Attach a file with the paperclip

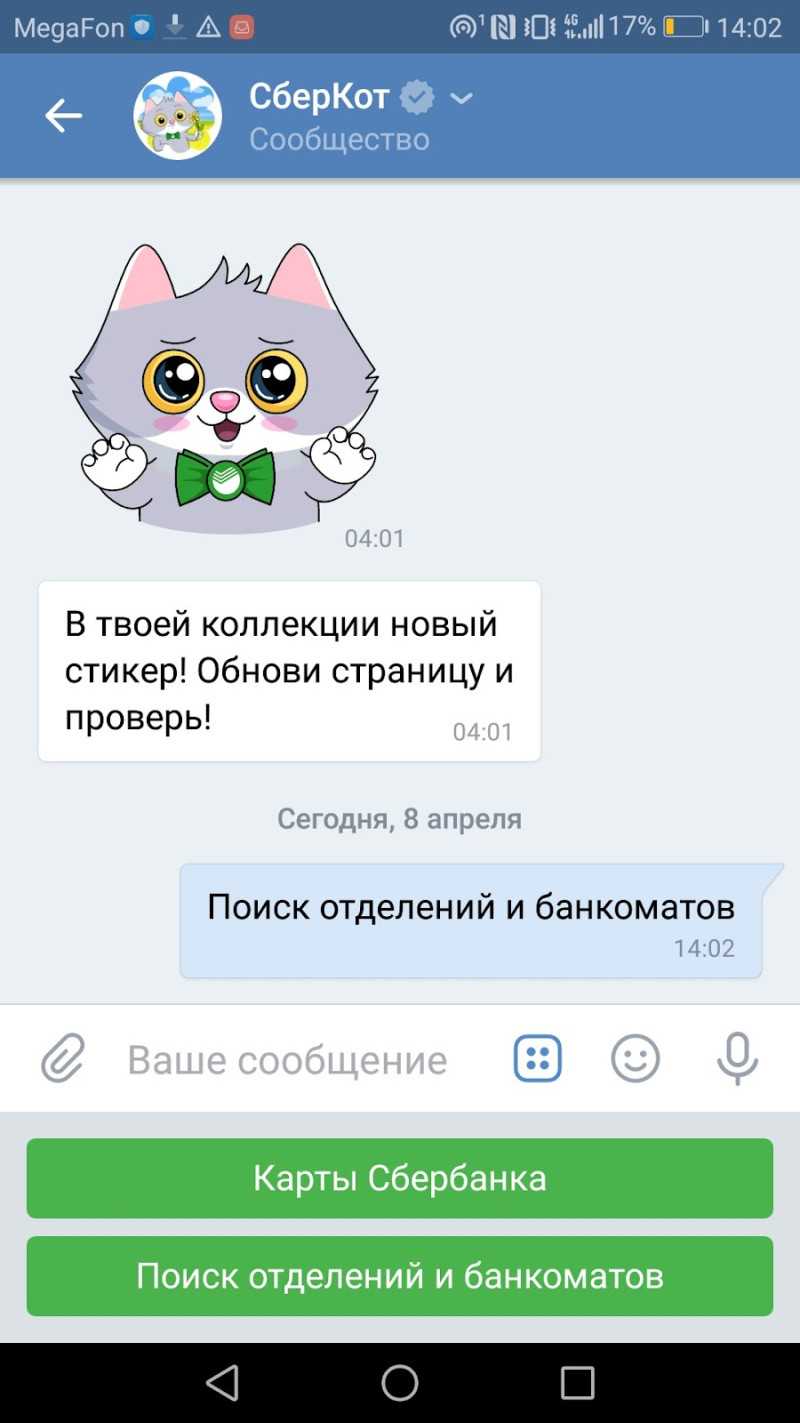pyautogui.click(x=63, y=1059)
